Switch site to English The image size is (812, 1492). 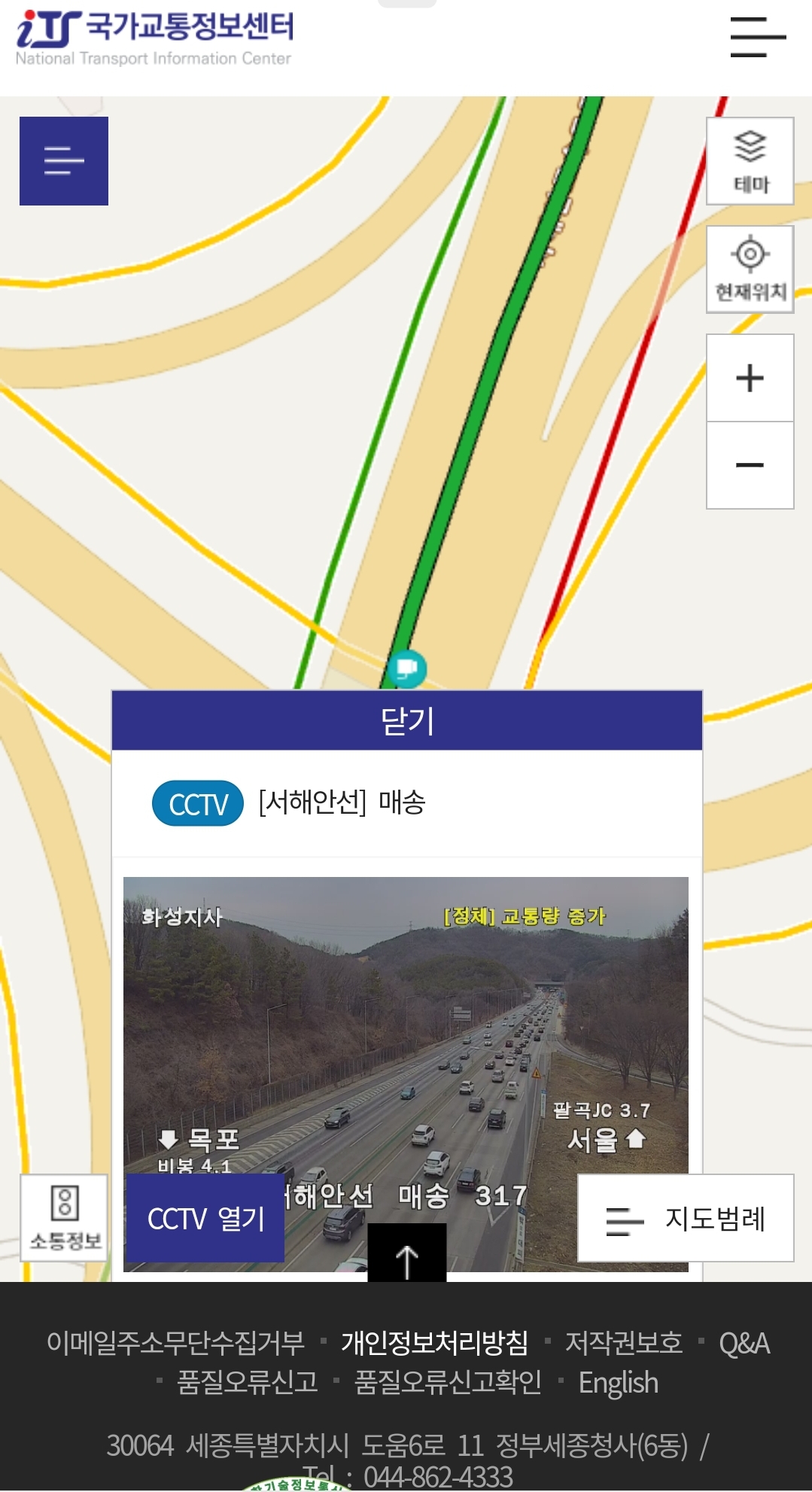618,1382
